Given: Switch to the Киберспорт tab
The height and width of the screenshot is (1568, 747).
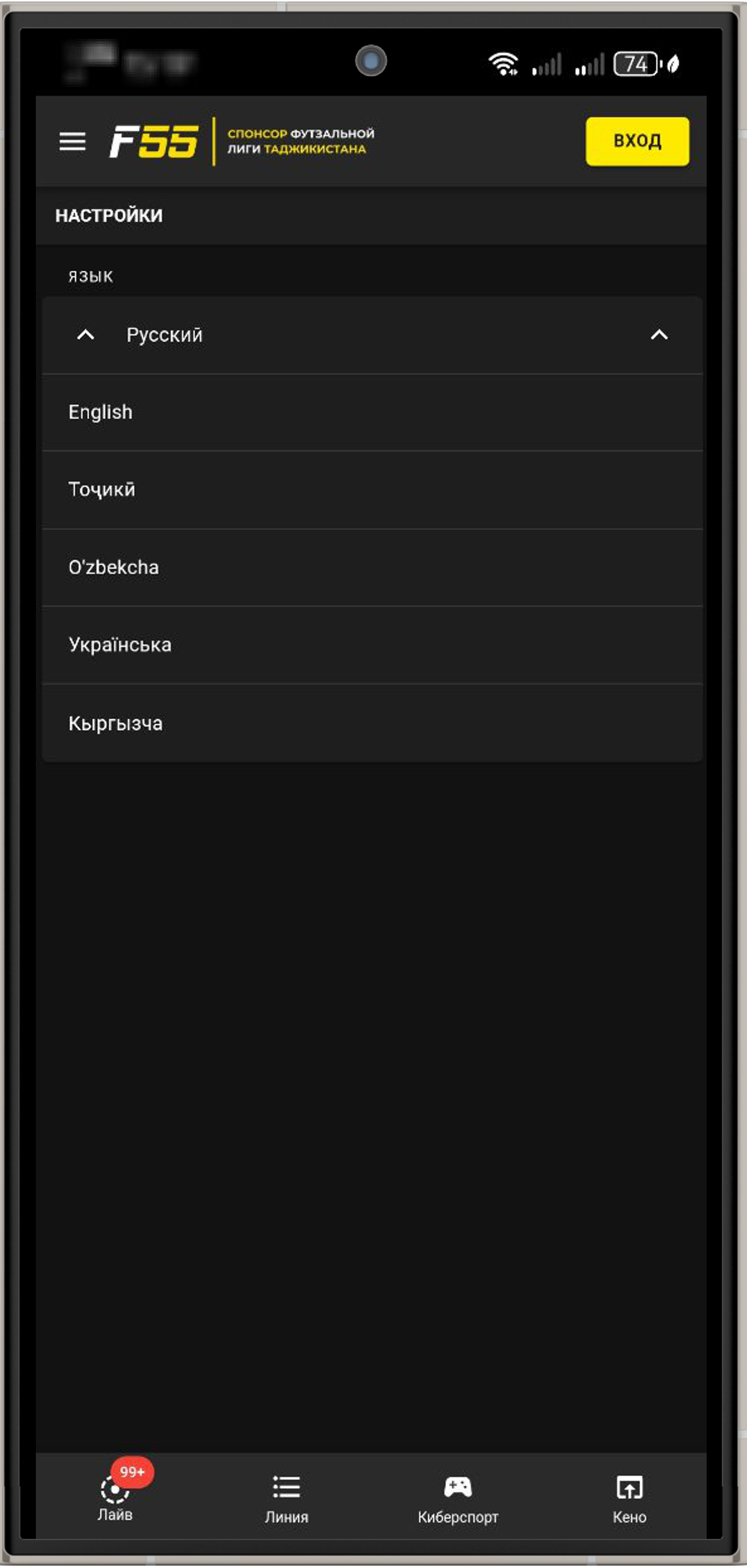Looking at the screenshot, I should click(458, 1499).
